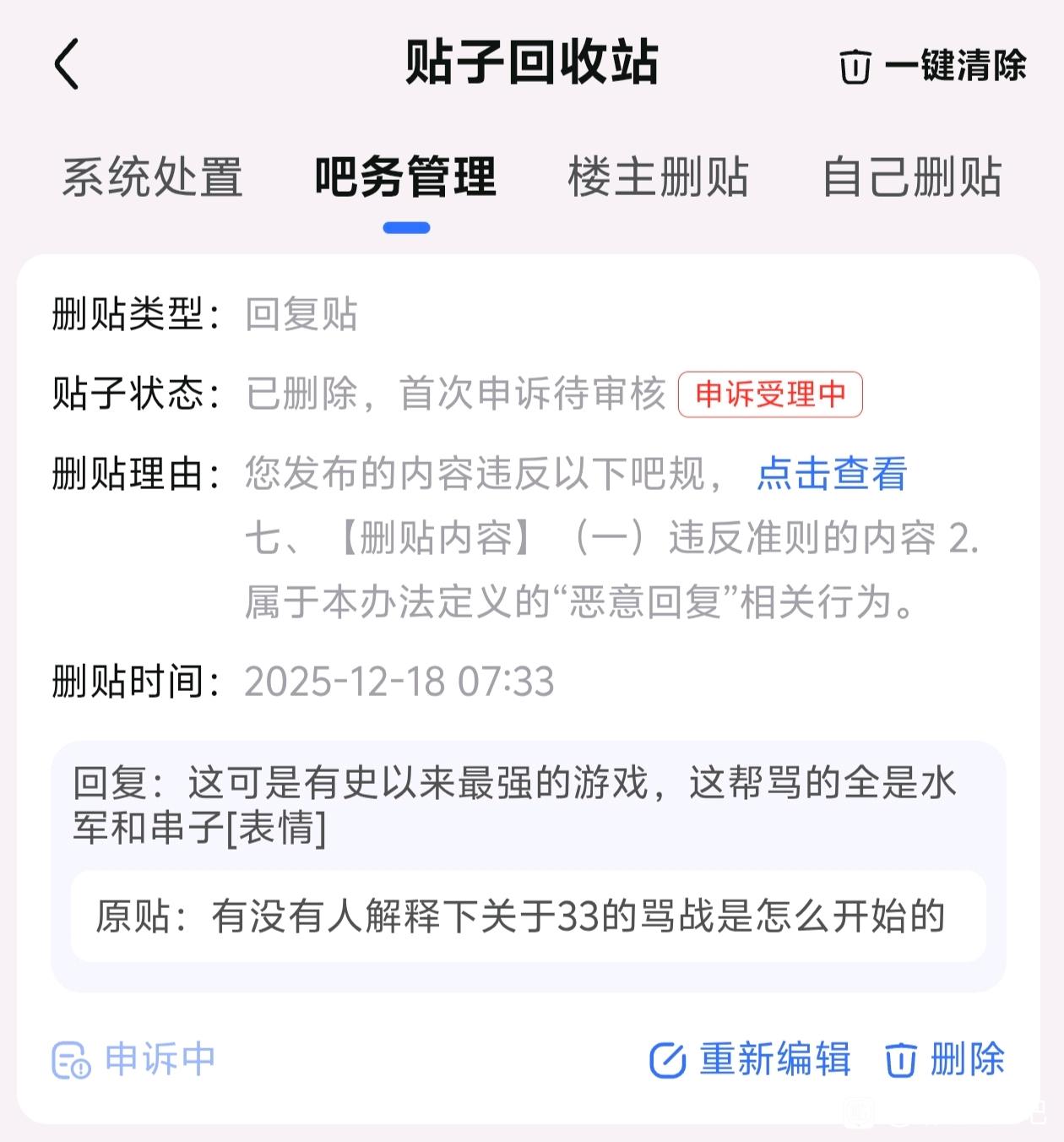This screenshot has height=1142, width=1064.
Task: Delete this reply with the 删除 button
Action: 945,1059
